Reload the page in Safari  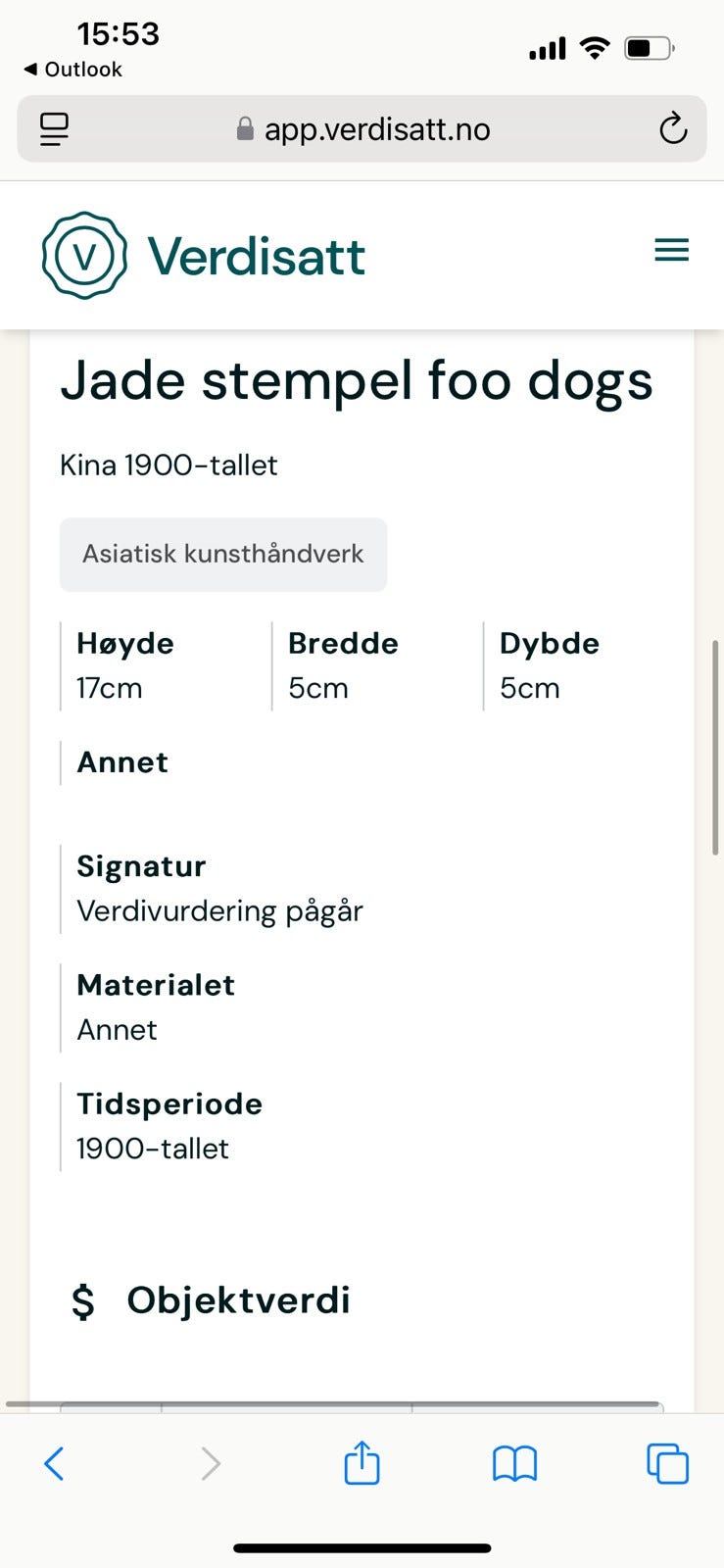click(x=672, y=128)
